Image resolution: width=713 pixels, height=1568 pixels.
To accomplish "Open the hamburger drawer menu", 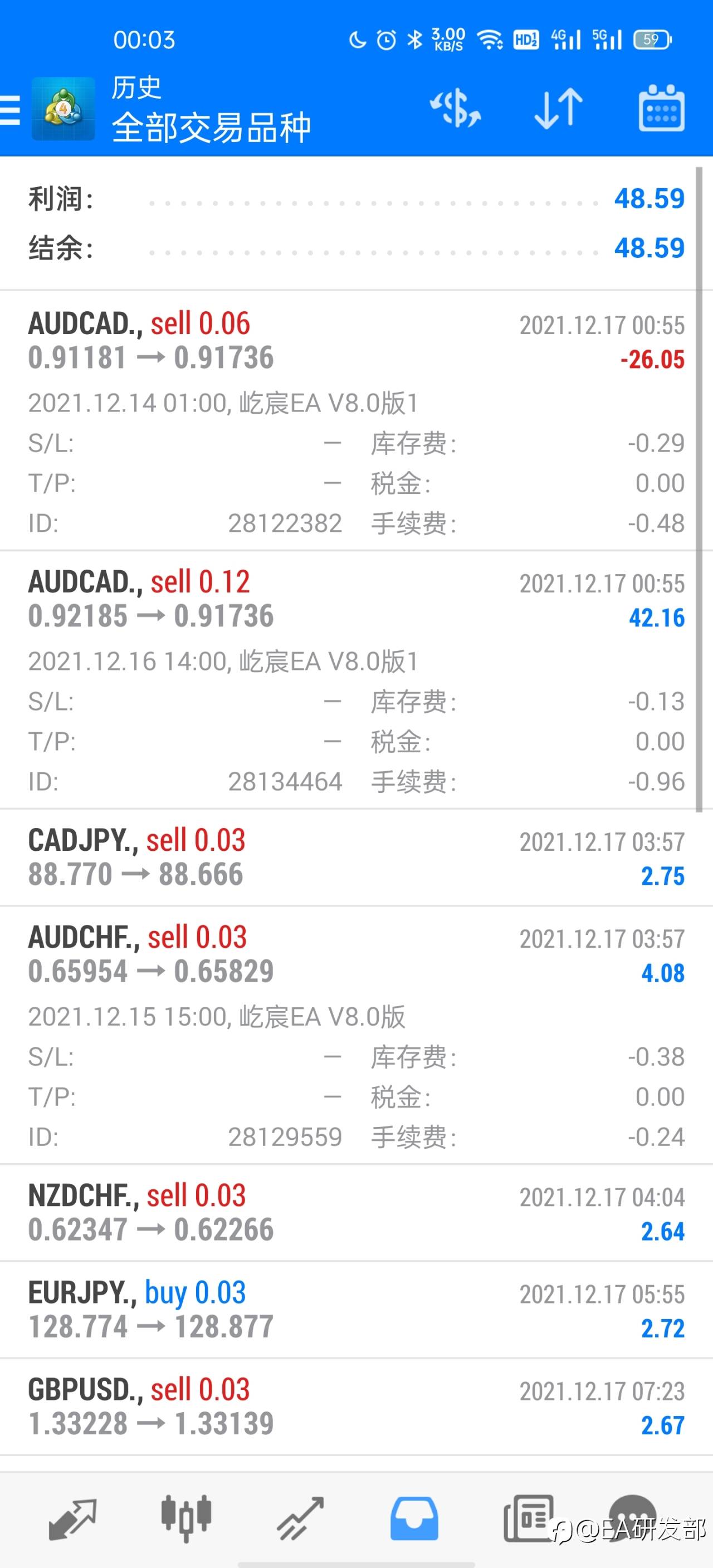I will coord(9,110).
